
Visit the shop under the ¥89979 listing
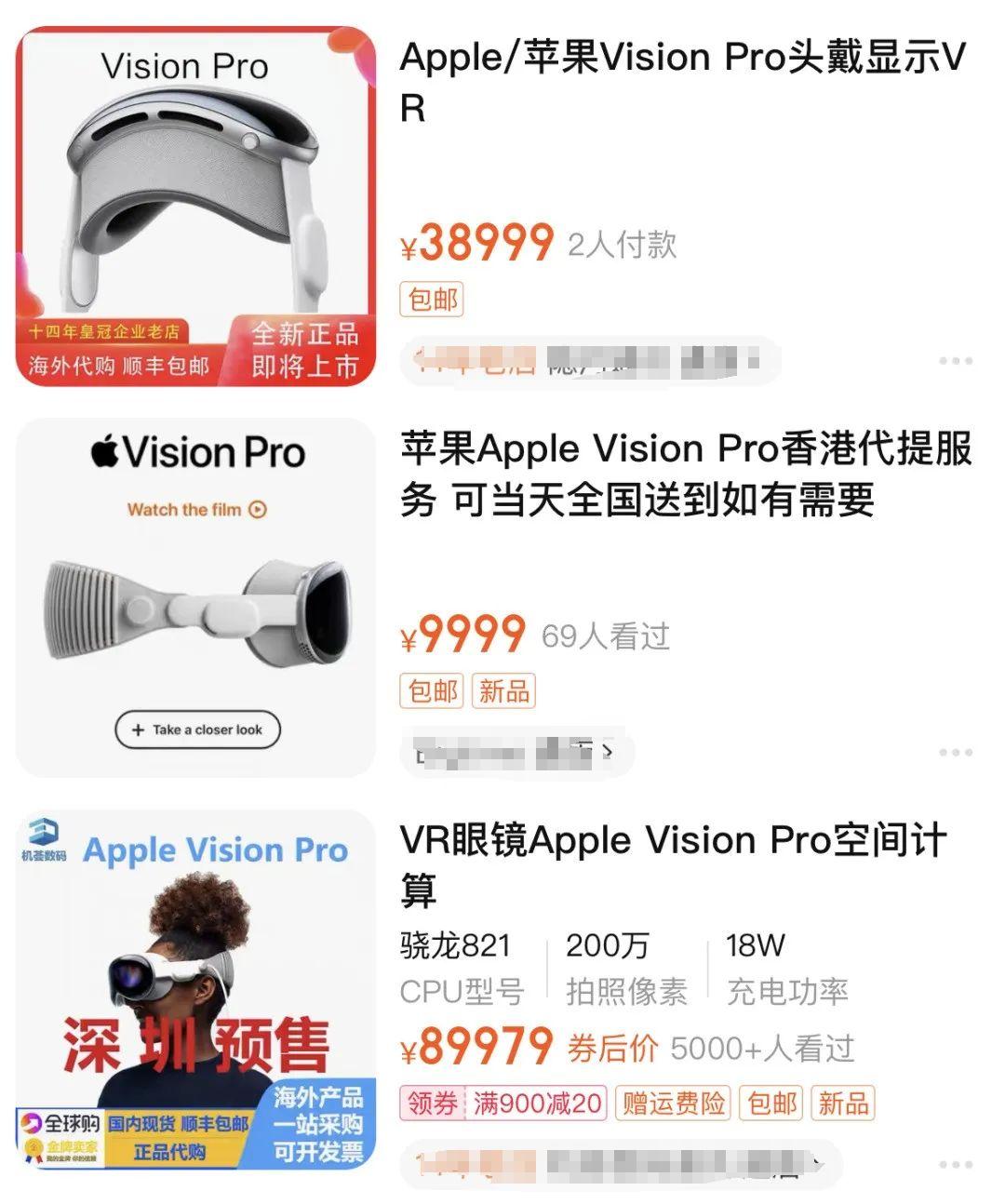coord(620,1164)
